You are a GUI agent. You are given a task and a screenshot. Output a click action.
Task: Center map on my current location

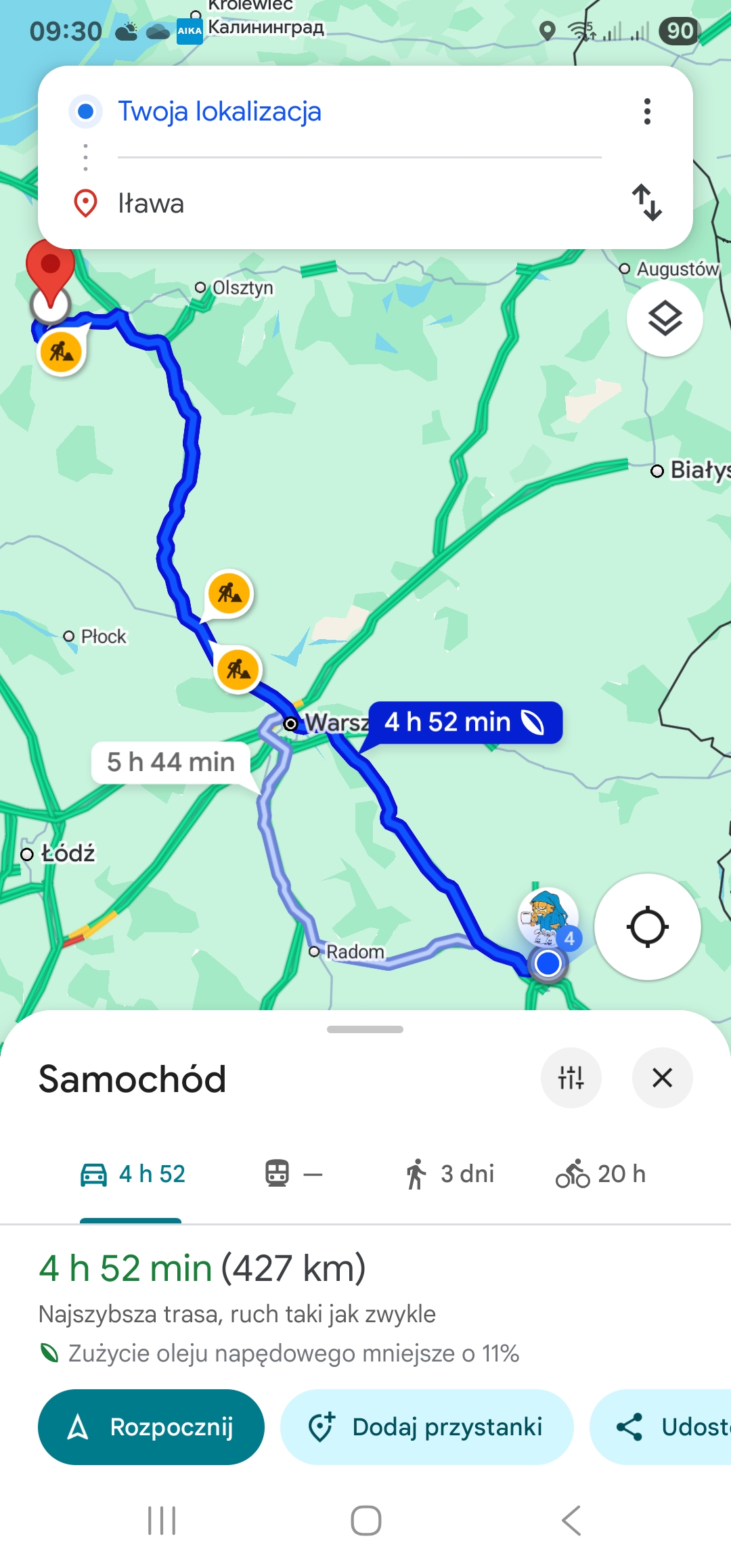pos(647,927)
